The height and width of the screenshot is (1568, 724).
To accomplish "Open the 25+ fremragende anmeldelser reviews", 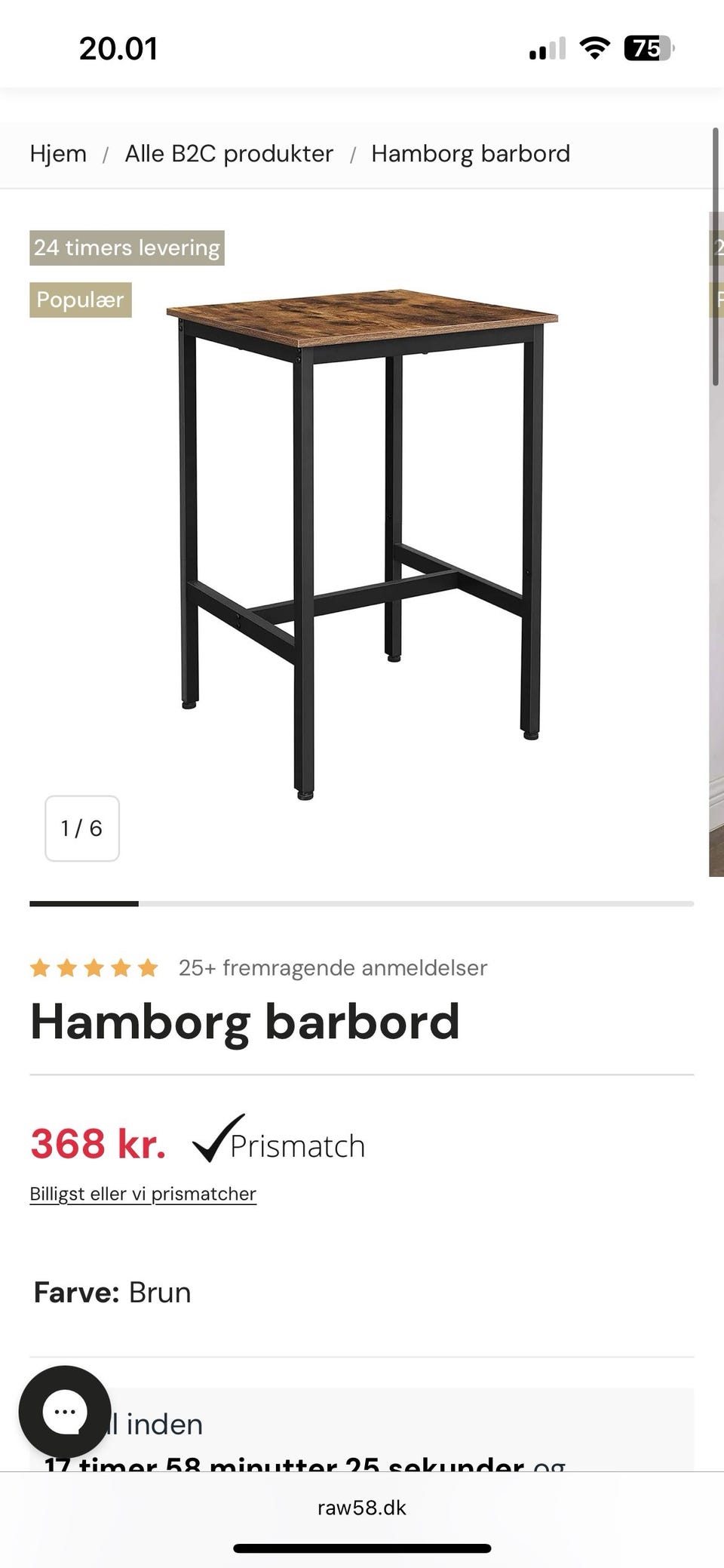I will click(332, 967).
